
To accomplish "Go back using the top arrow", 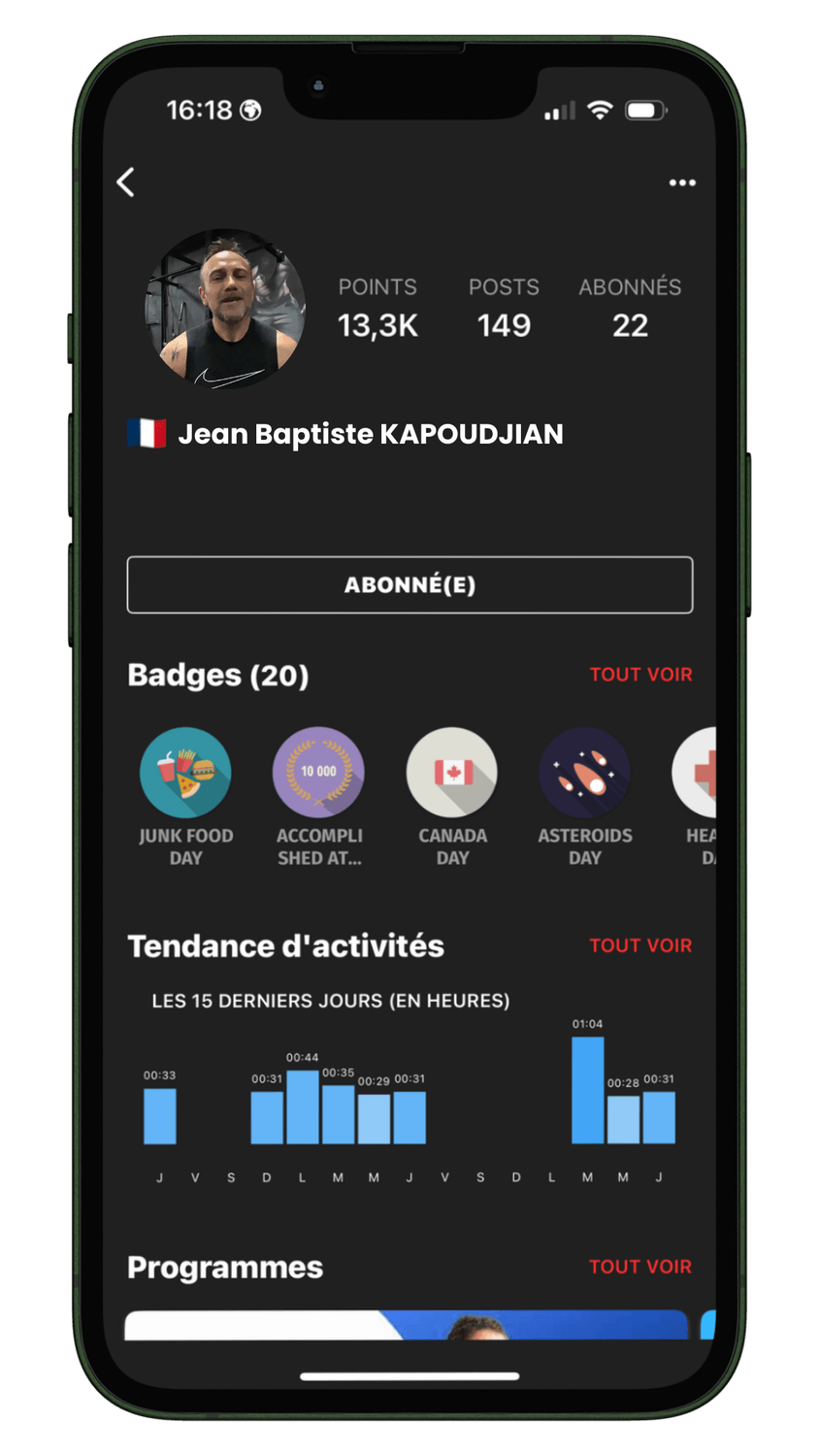I will pos(126,182).
